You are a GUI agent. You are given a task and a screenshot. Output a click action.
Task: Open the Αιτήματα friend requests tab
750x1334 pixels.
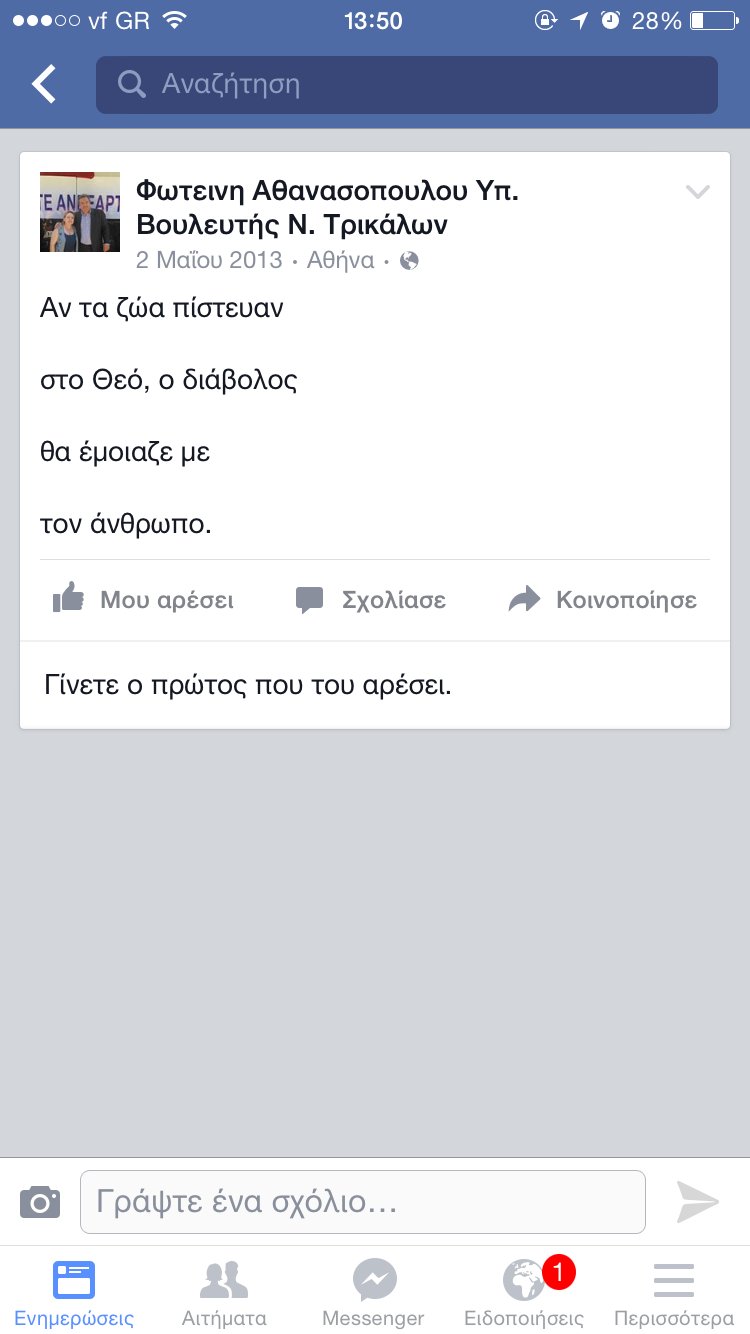[x=224, y=1292]
